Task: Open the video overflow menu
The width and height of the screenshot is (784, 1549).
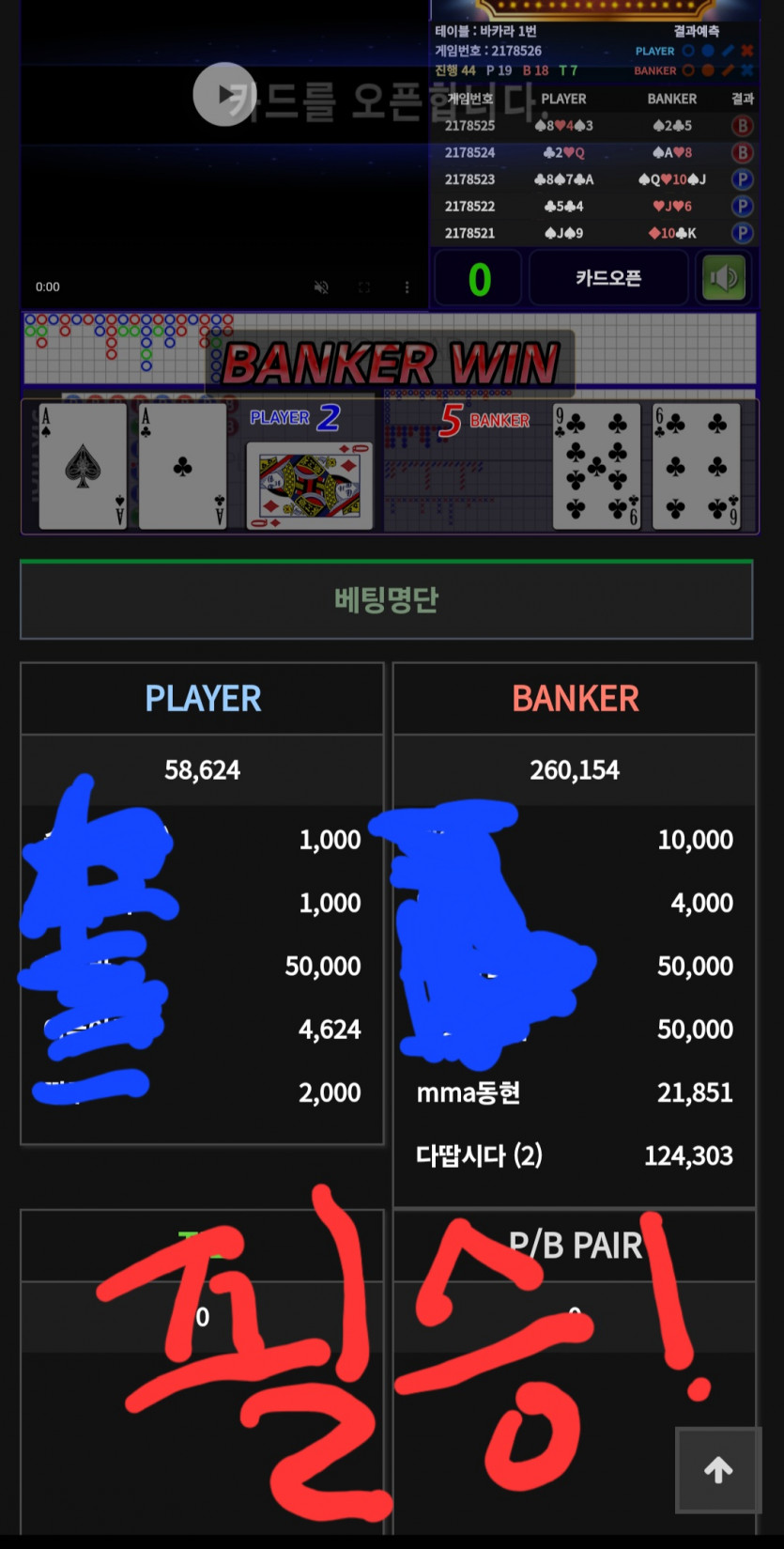Action: (407, 287)
